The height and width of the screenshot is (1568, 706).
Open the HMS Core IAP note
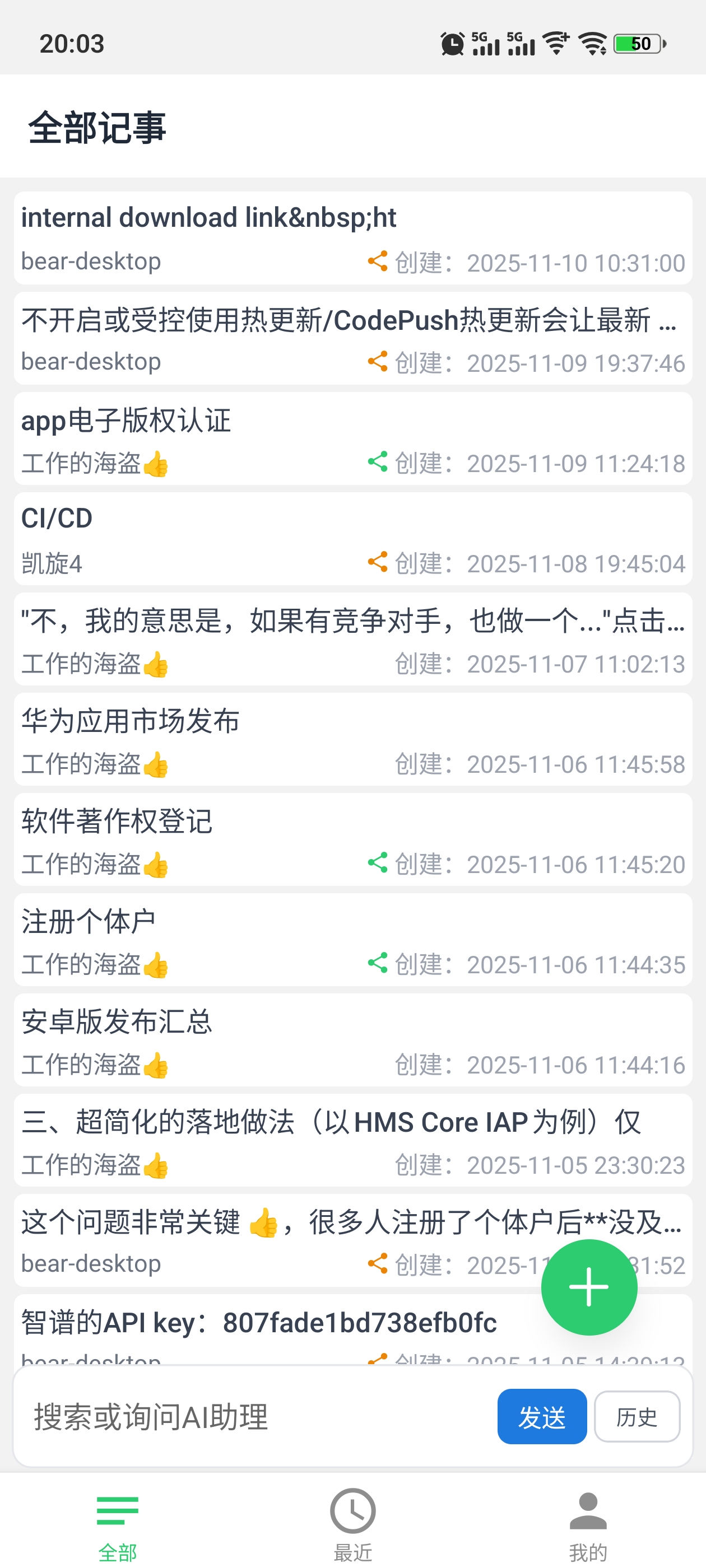pyautogui.click(x=331, y=1122)
